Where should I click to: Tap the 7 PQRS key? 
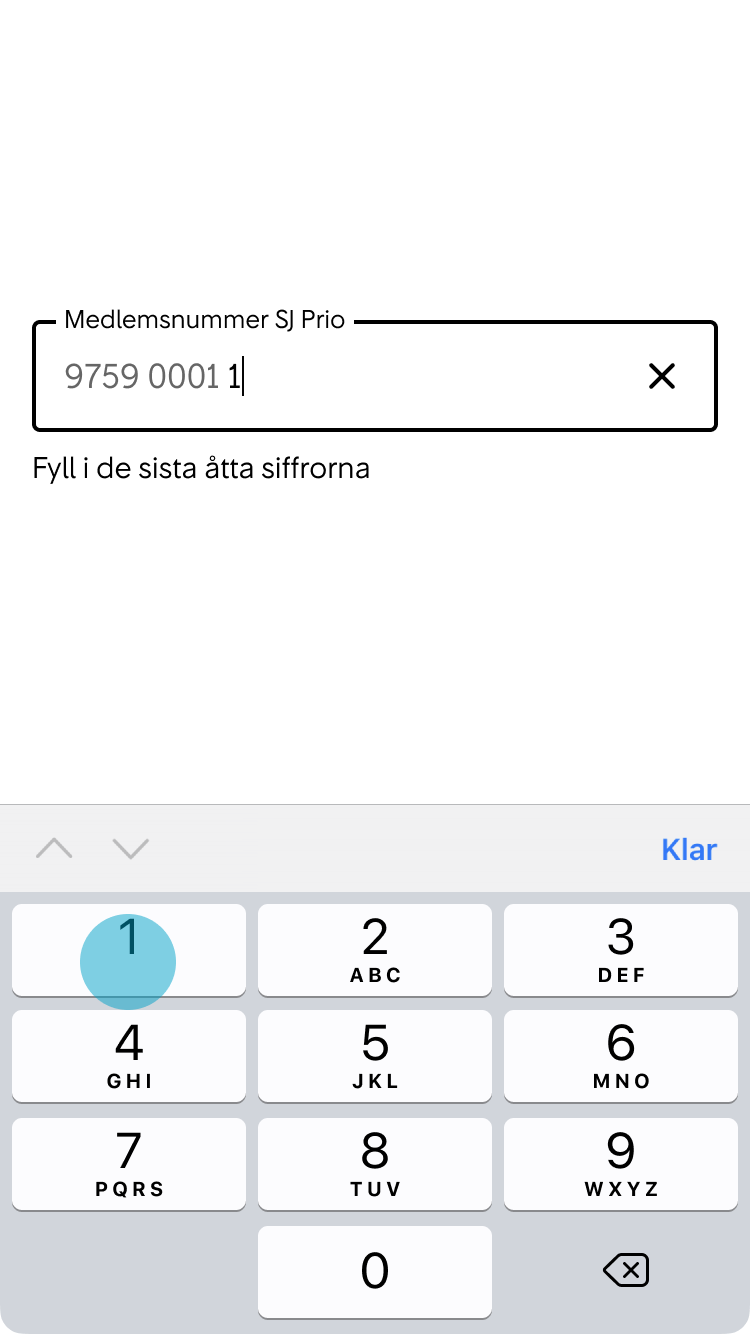pos(128,1164)
